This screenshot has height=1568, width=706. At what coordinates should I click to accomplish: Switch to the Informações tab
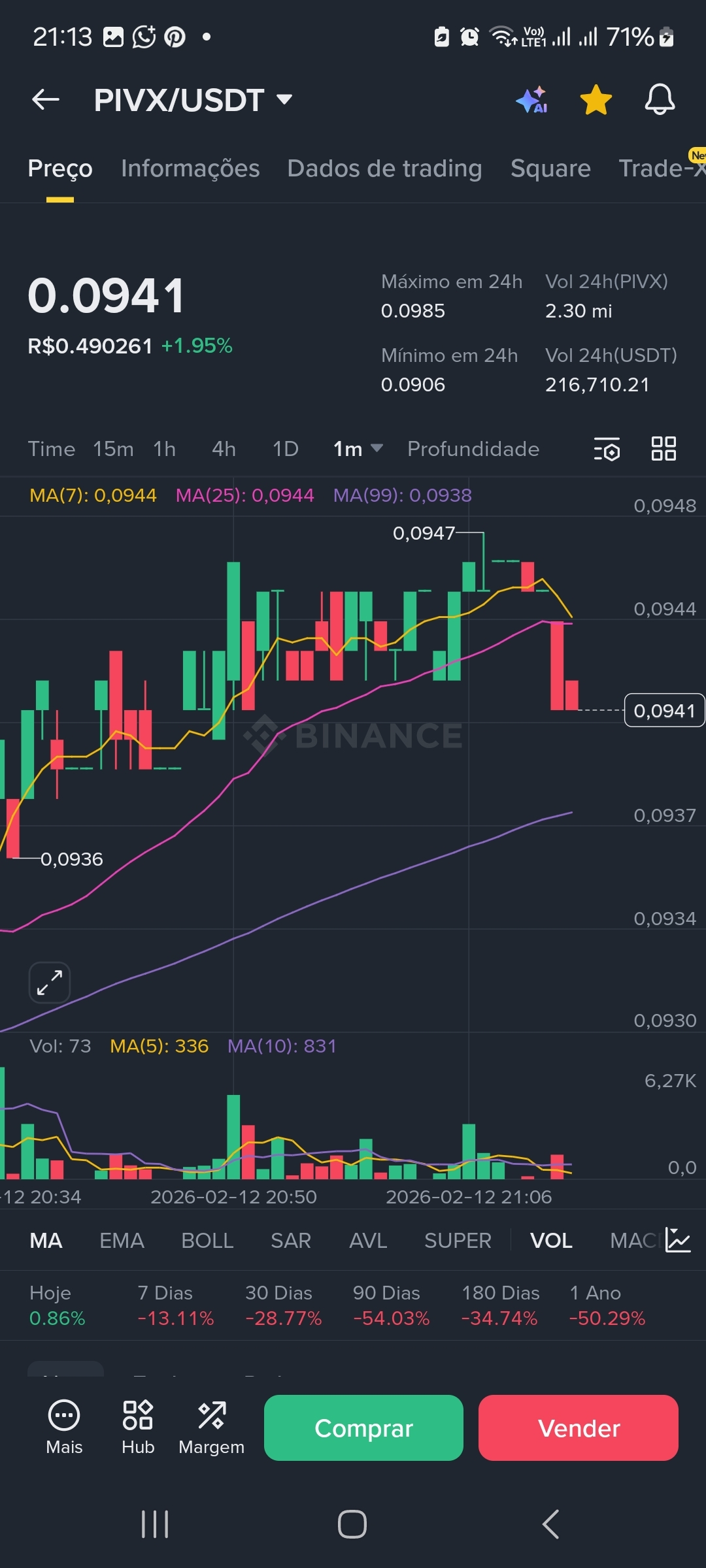point(190,169)
